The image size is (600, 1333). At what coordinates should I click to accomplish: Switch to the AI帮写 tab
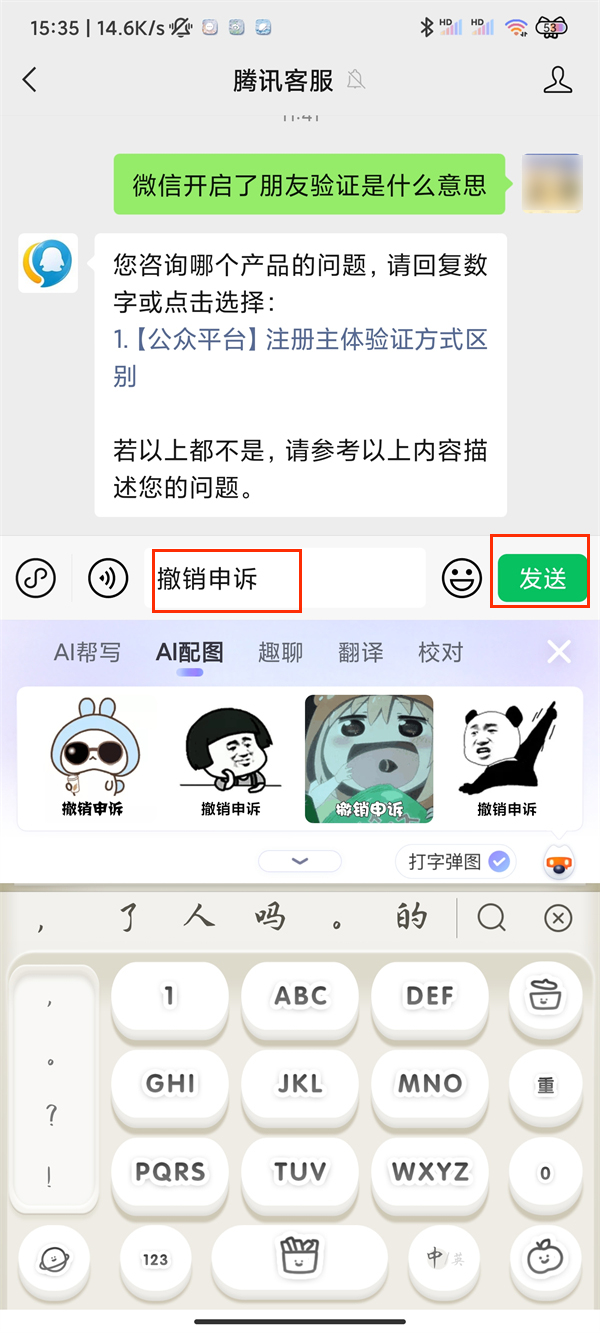(x=87, y=653)
